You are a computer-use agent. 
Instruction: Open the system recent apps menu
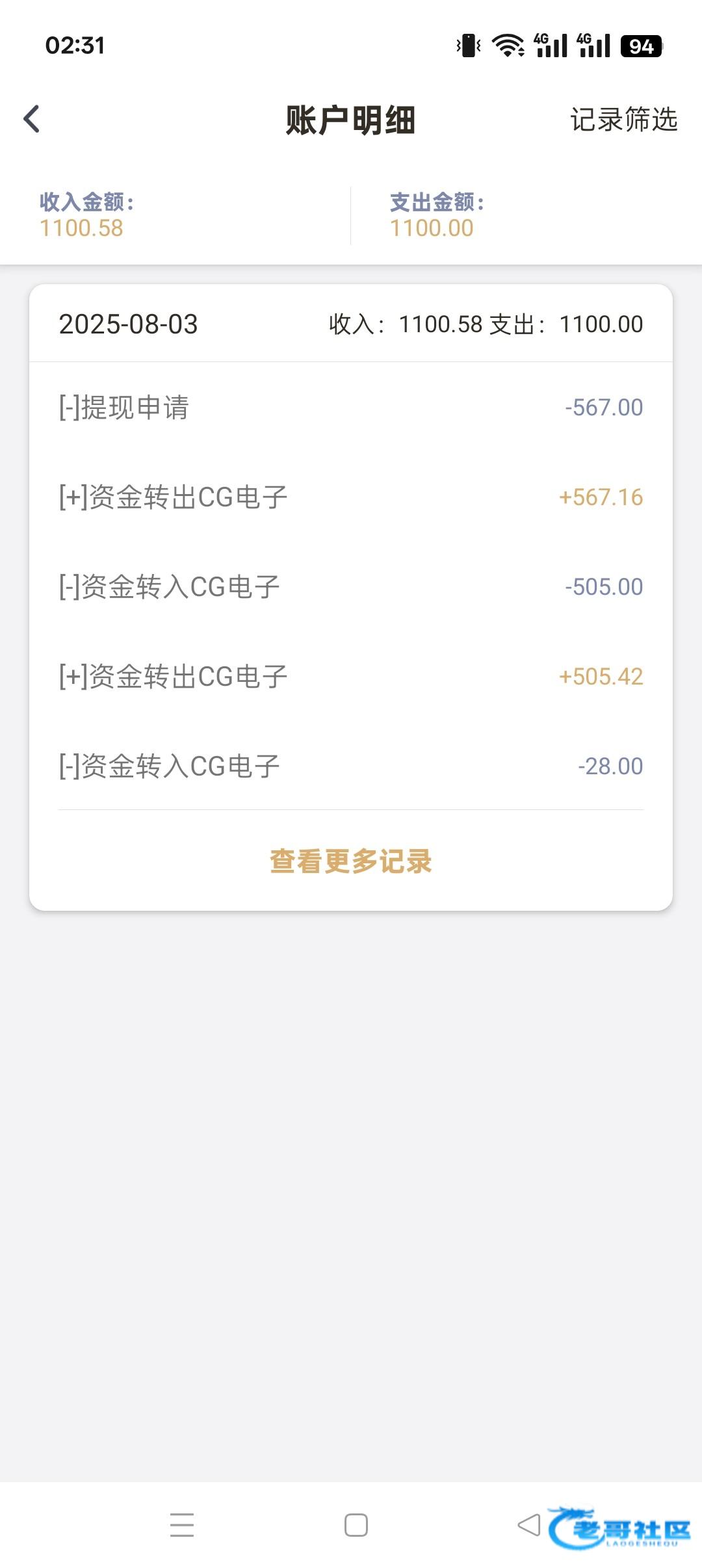182,1525
